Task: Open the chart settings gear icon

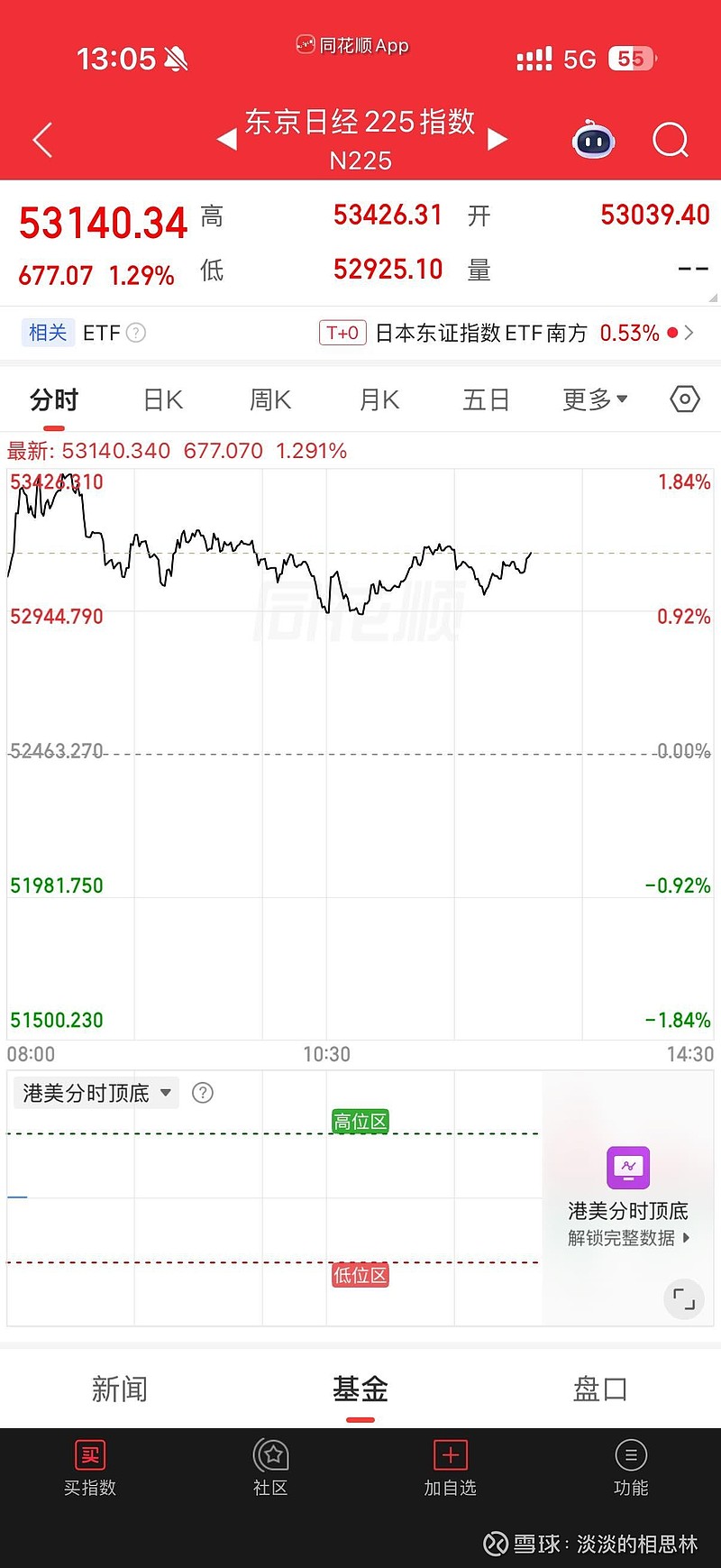Action: point(684,399)
